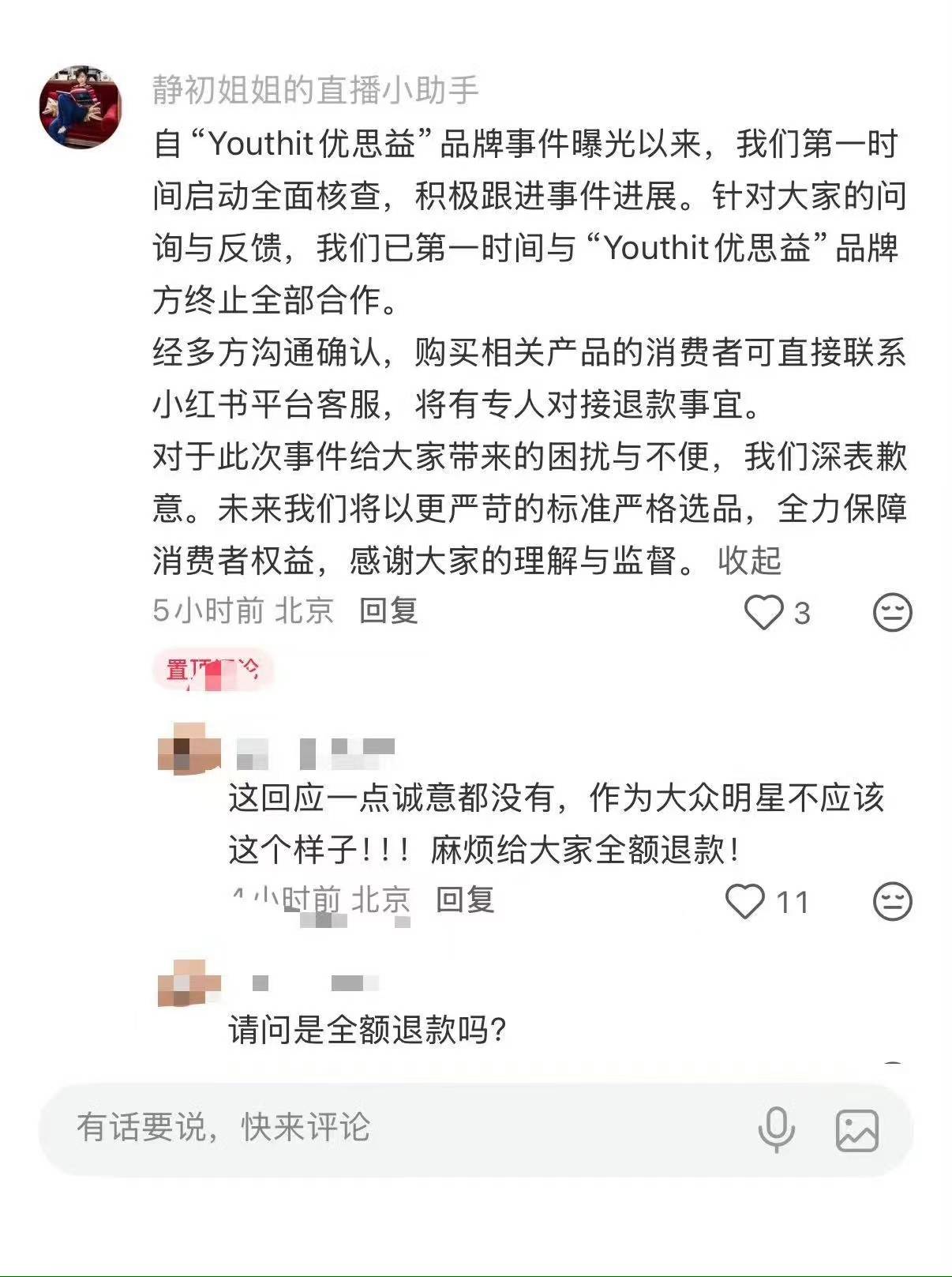
Task: Open the 静初姐姐的直播小助手 username
Action: click(316, 90)
